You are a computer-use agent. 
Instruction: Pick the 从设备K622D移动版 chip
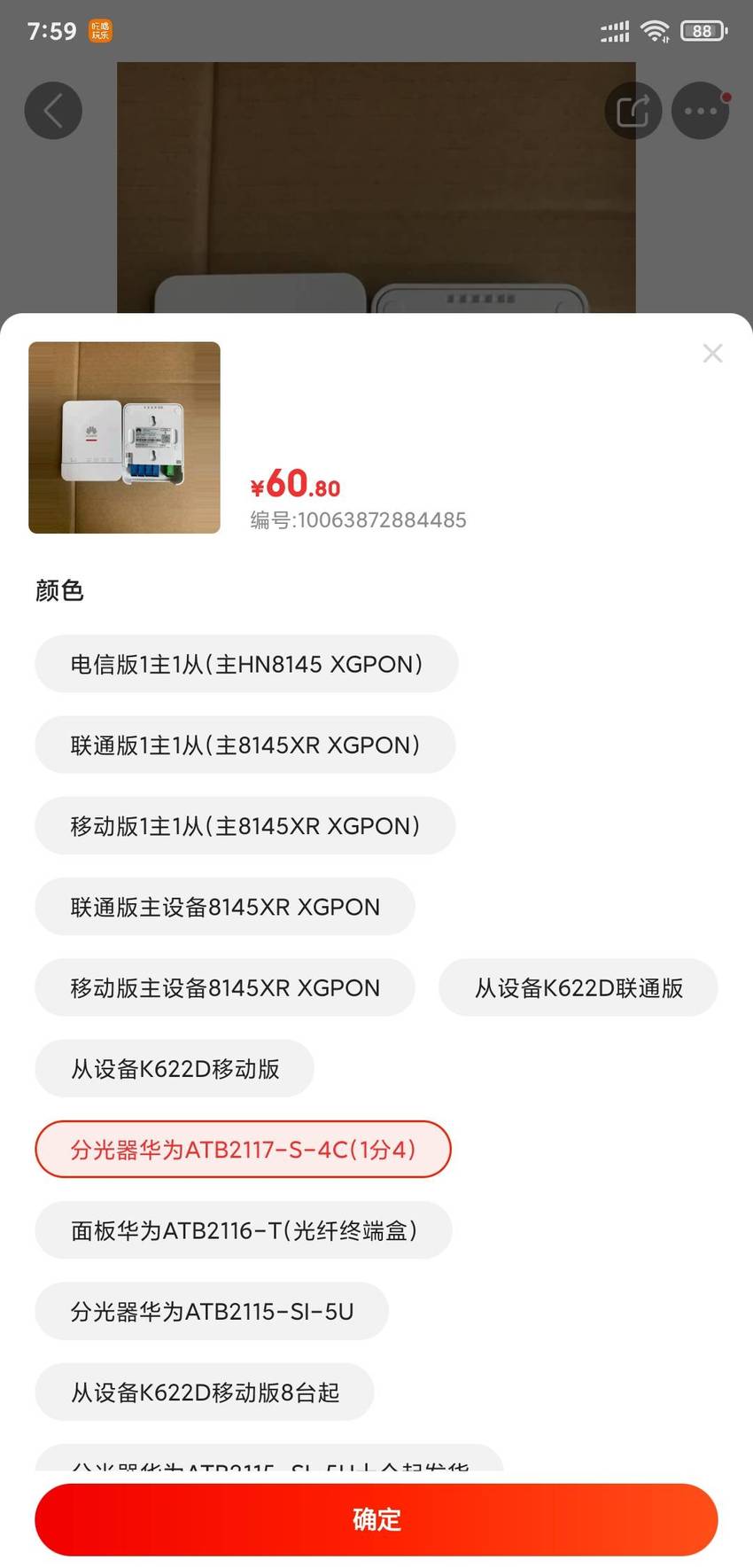point(175,1068)
